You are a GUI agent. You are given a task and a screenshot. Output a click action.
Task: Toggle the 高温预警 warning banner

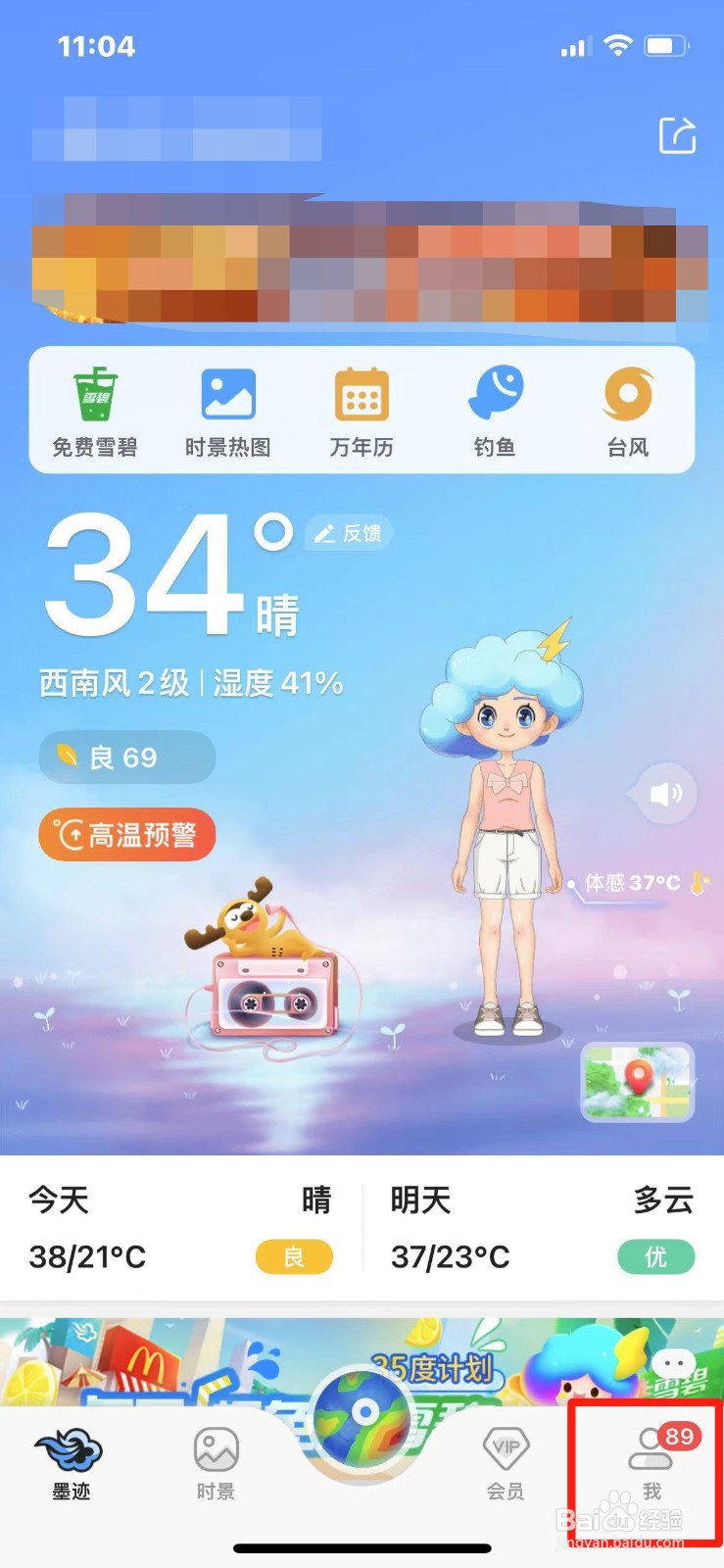pyautogui.click(x=126, y=834)
